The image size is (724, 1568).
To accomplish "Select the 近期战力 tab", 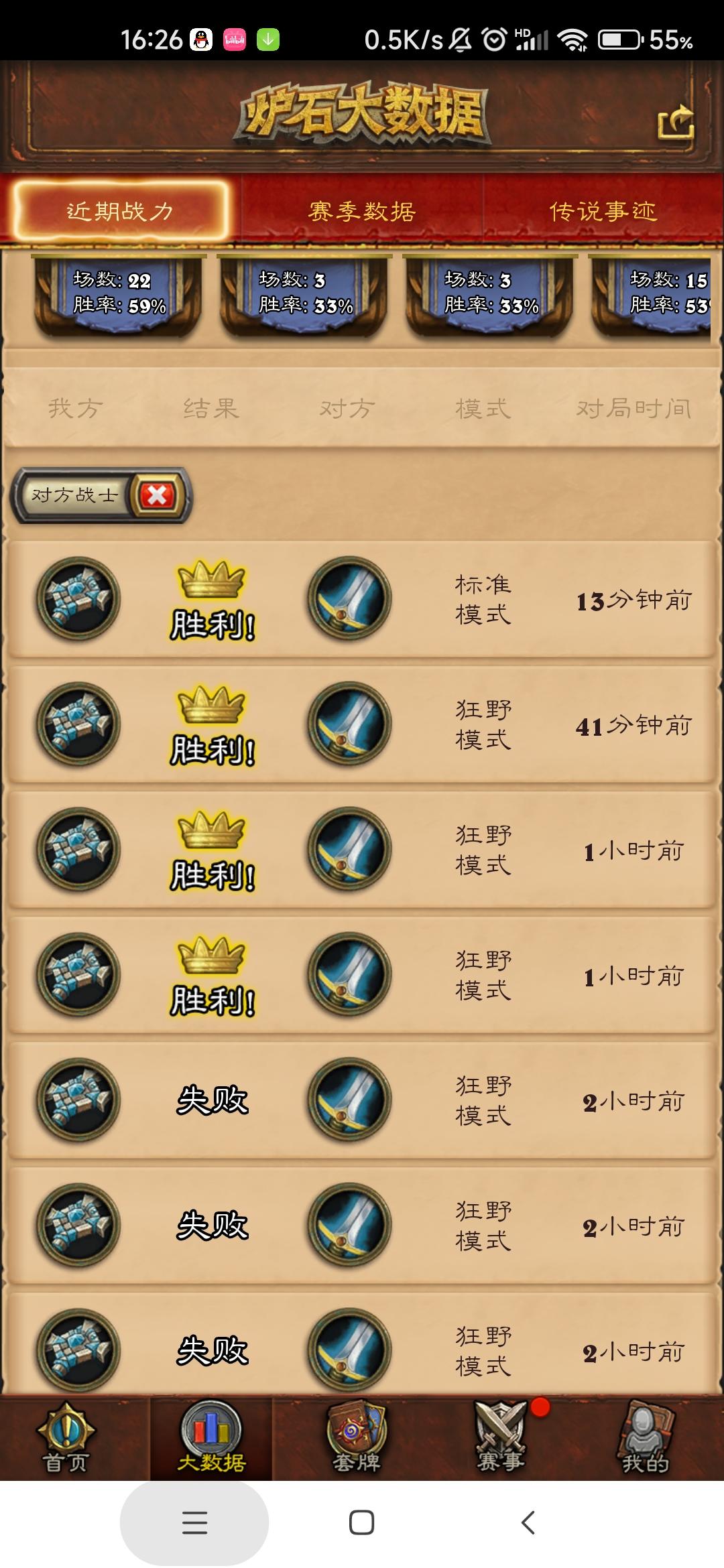I will 121,212.
